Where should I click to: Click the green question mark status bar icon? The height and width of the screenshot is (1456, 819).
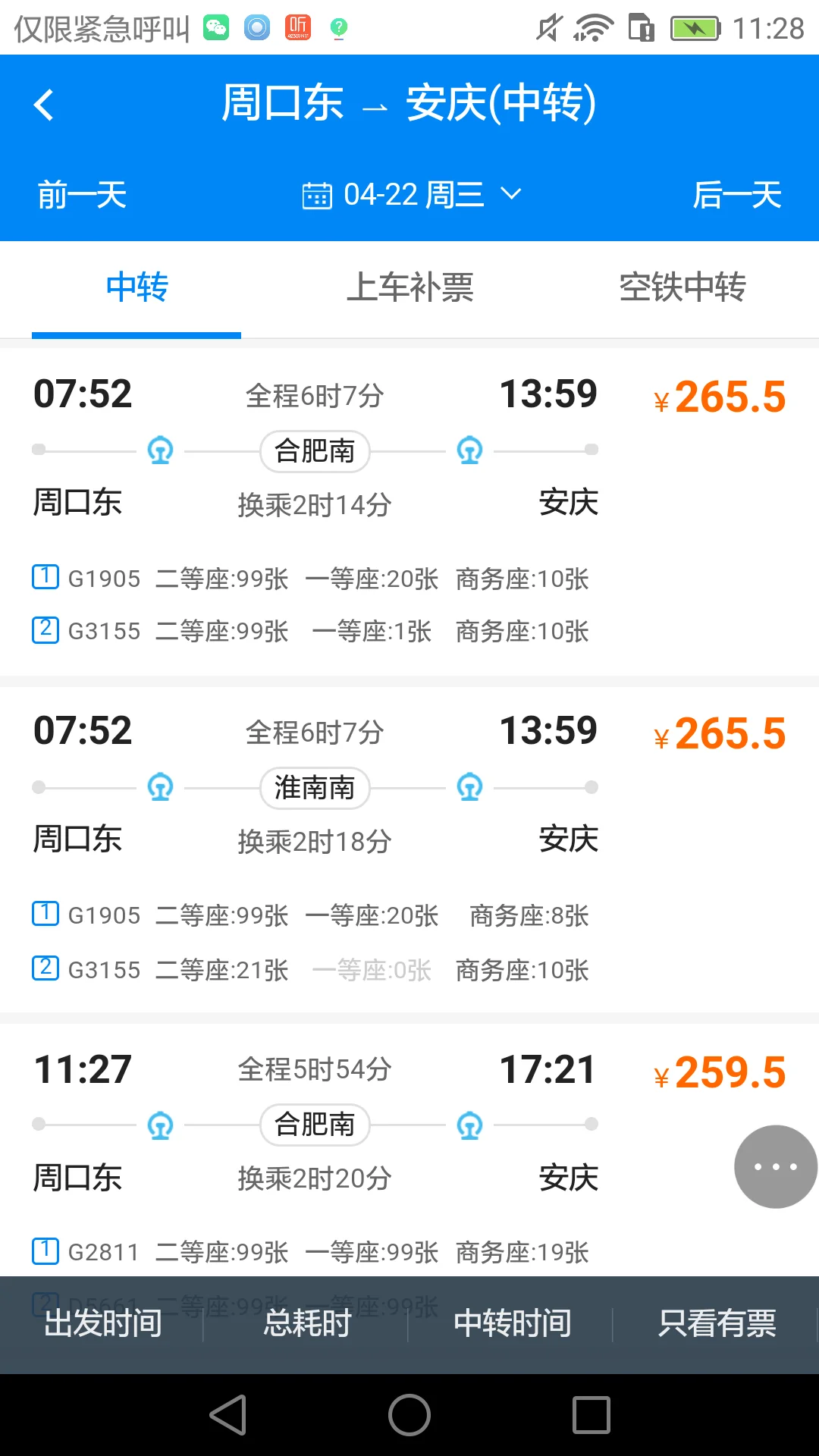338,29
